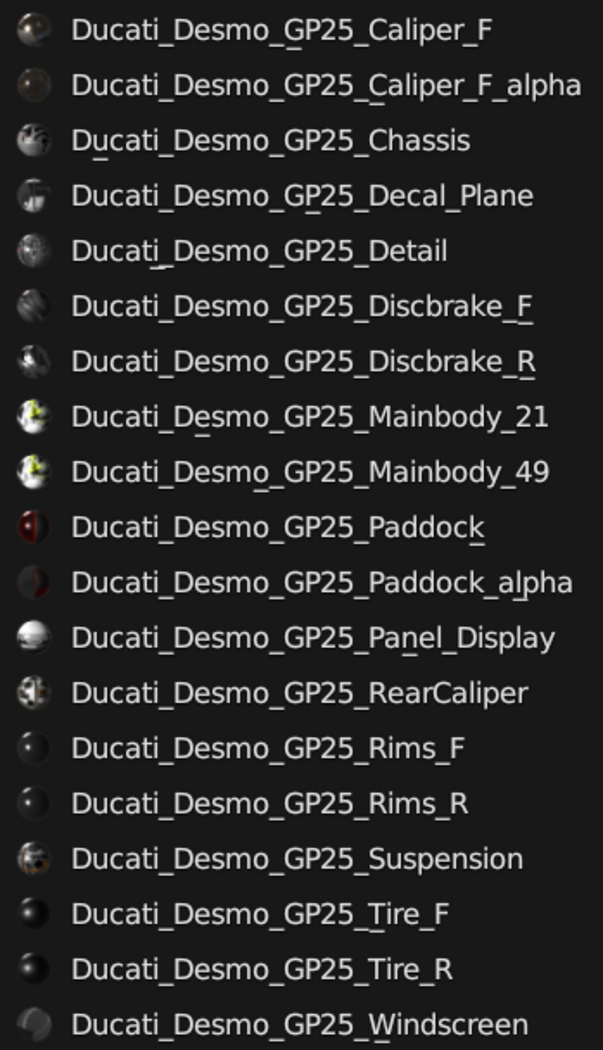603x1050 pixels.
Task: Pick the Ducati_Desmo_GP25_Mainbody_21 material
Action: (308, 416)
